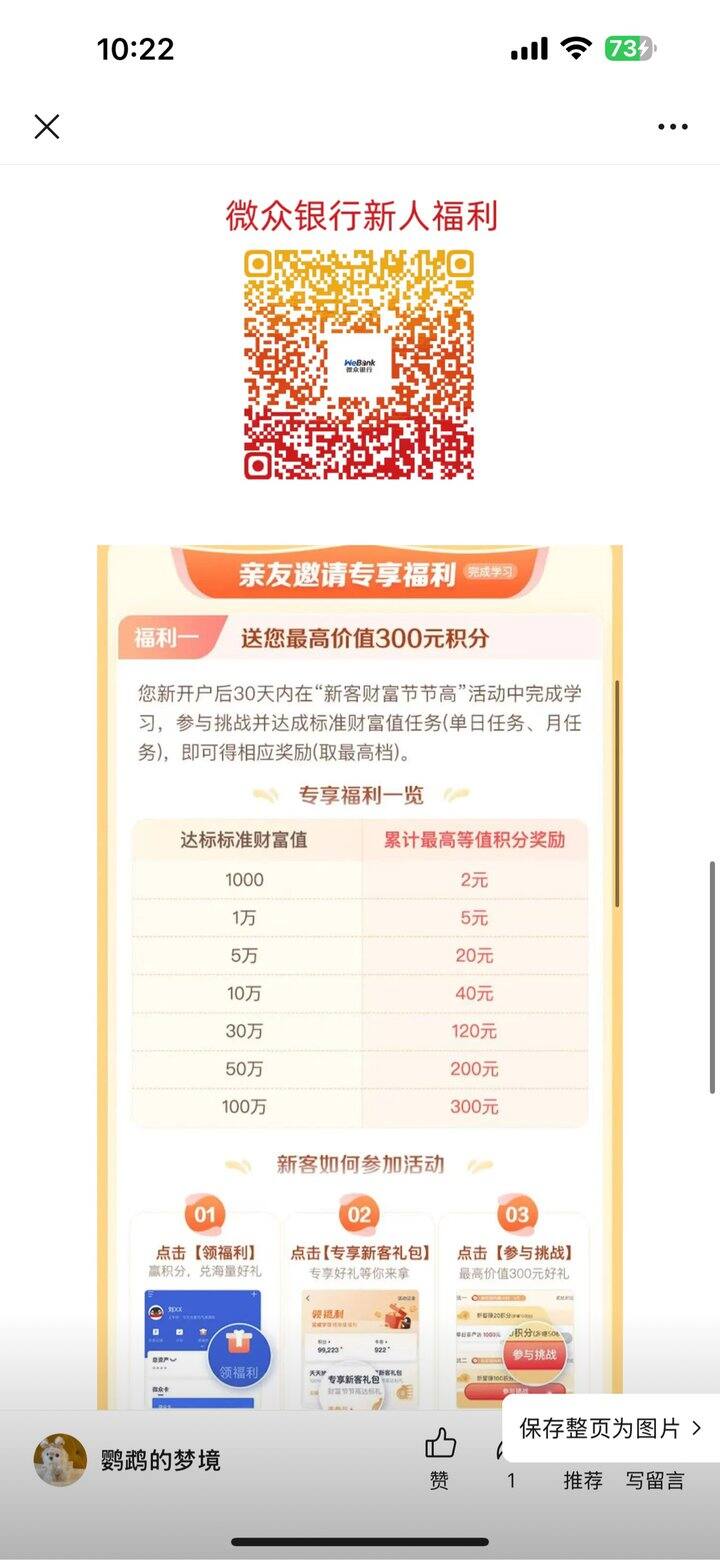Screen dimensions: 720x1560
Task: Tap 推荐 to recommend the article
Action: pyautogui.click(x=583, y=1479)
